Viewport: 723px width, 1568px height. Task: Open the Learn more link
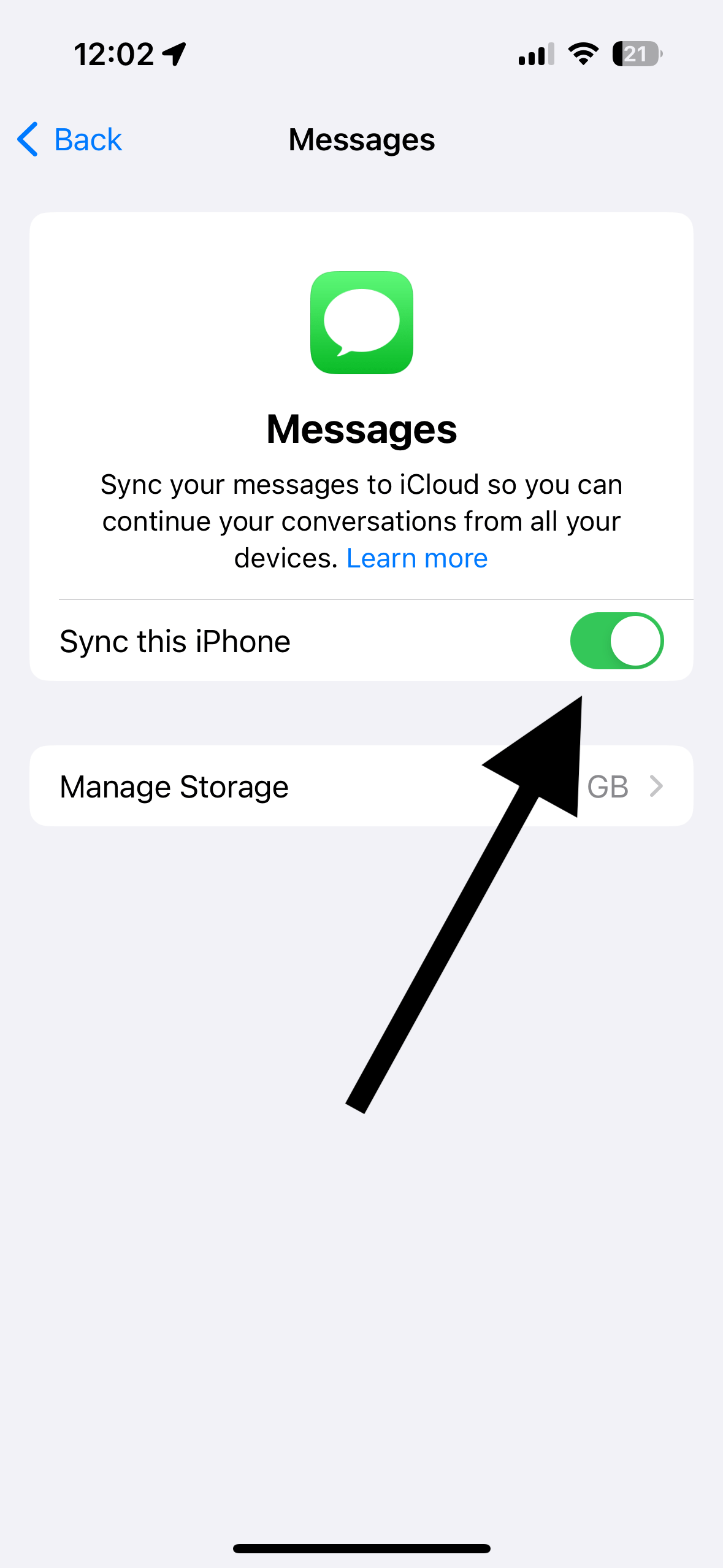pos(417,558)
